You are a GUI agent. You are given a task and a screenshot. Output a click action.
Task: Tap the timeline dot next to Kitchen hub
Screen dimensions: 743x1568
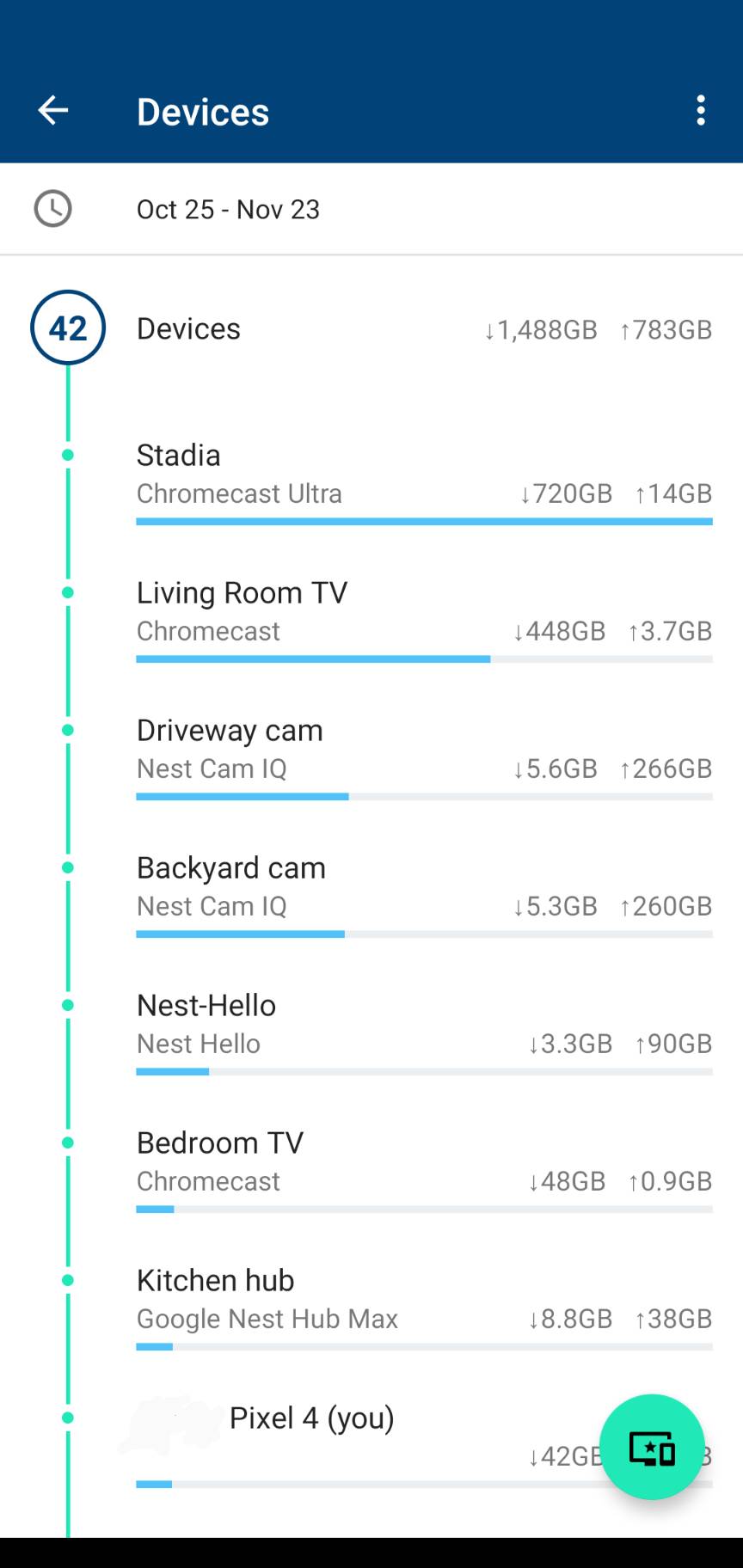click(68, 1278)
